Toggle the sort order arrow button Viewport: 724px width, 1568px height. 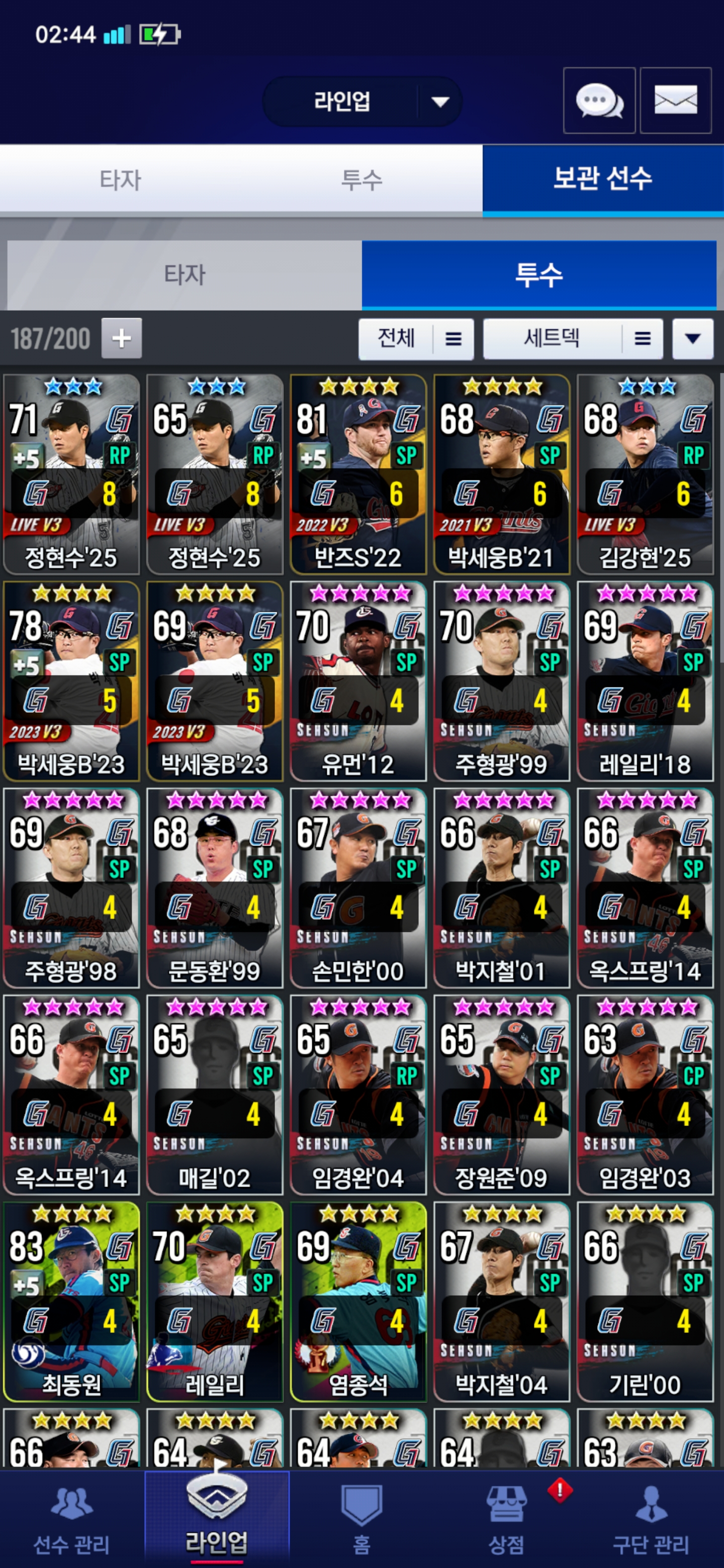point(692,338)
